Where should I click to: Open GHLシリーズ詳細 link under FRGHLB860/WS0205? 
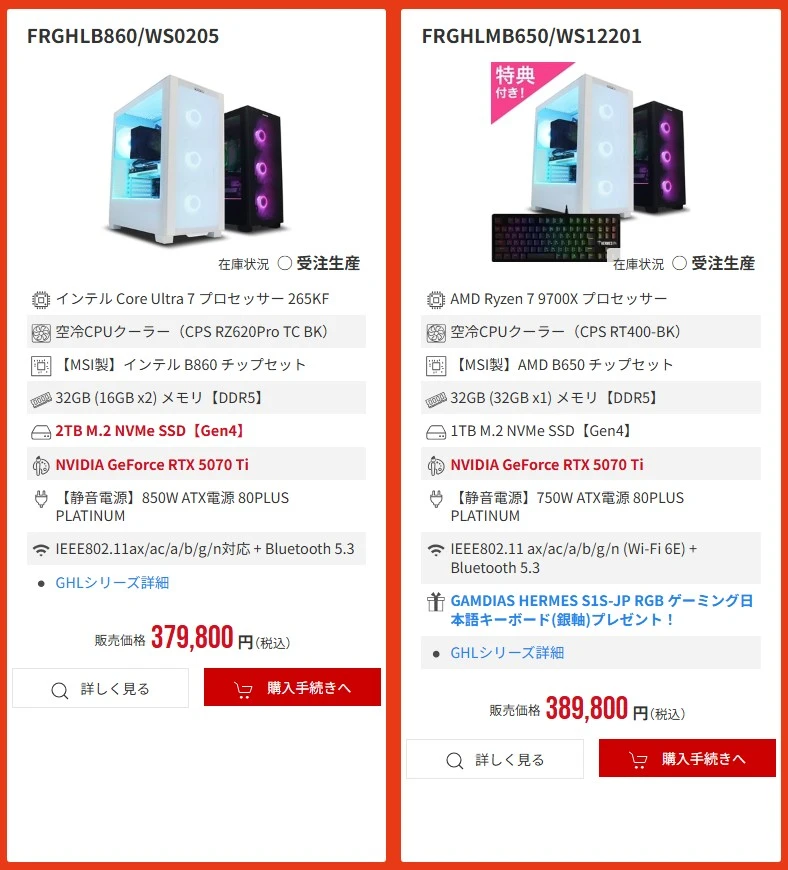[x=112, y=582]
